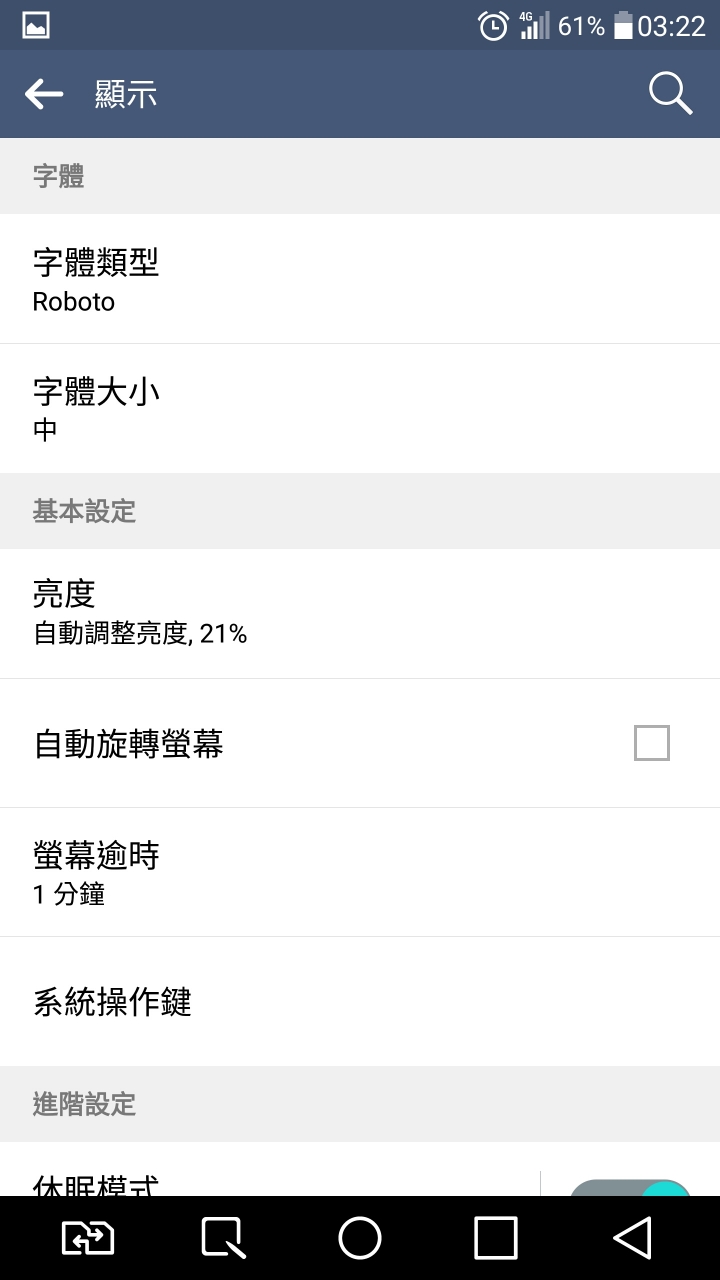Open the search magnifier icon
The height and width of the screenshot is (1280, 720).
pyautogui.click(x=670, y=94)
